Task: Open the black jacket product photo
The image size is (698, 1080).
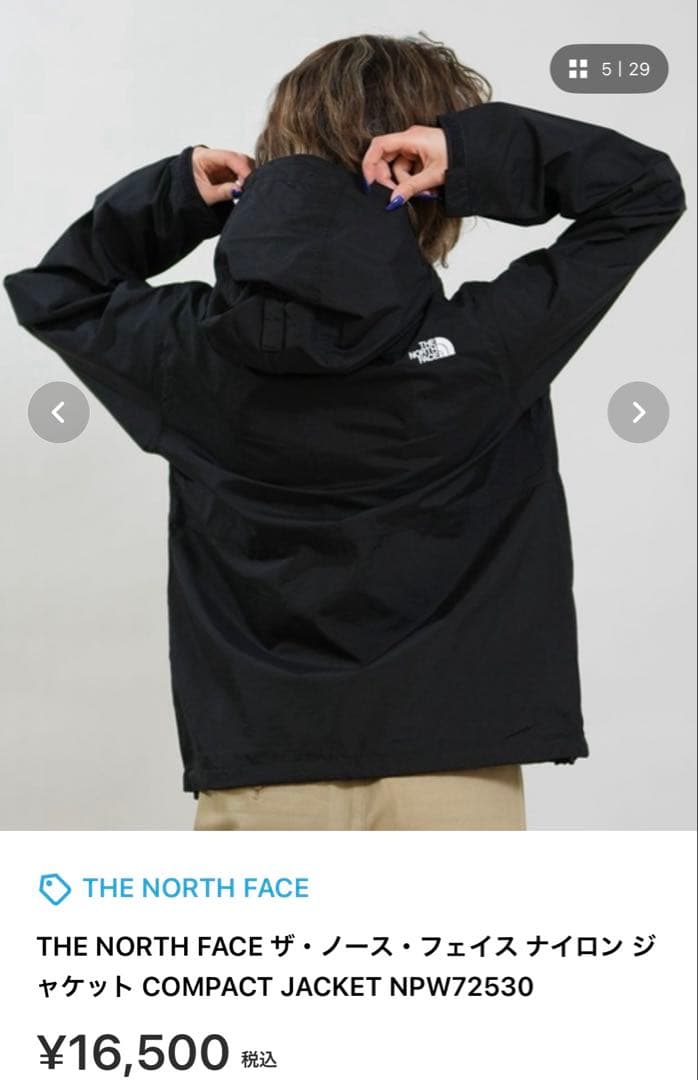Action: click(349, 415)
